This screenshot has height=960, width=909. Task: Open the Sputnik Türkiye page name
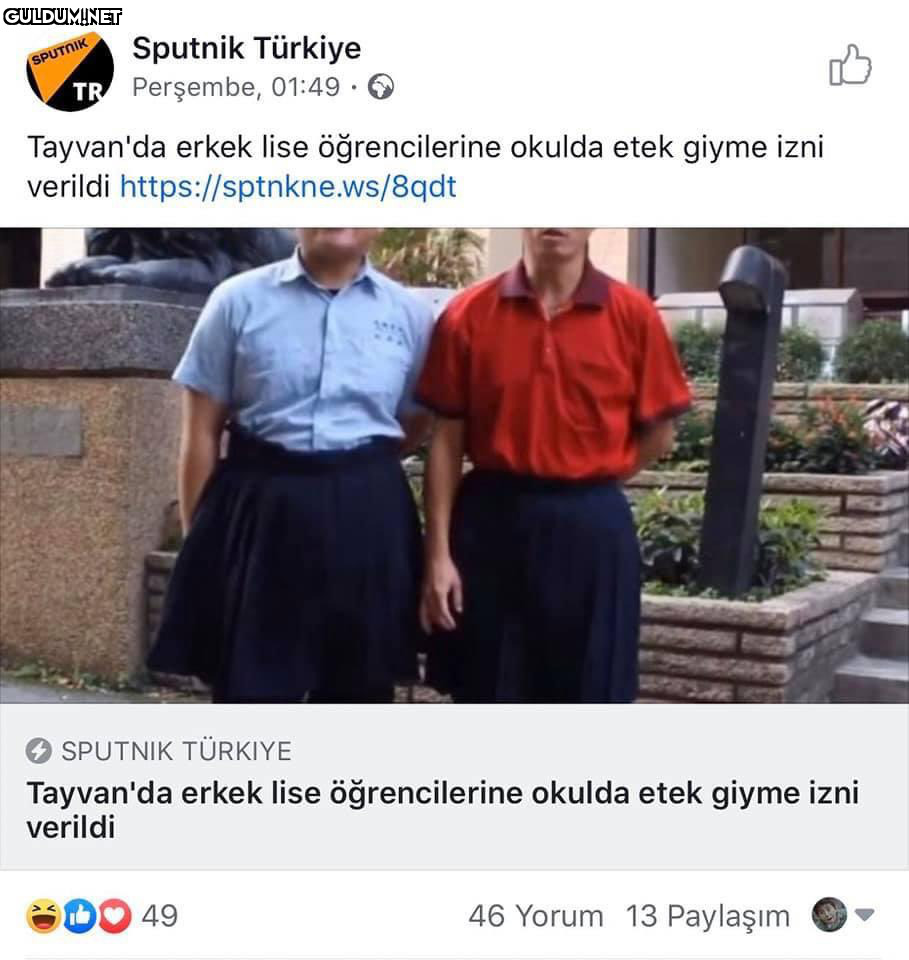(246, 48)
